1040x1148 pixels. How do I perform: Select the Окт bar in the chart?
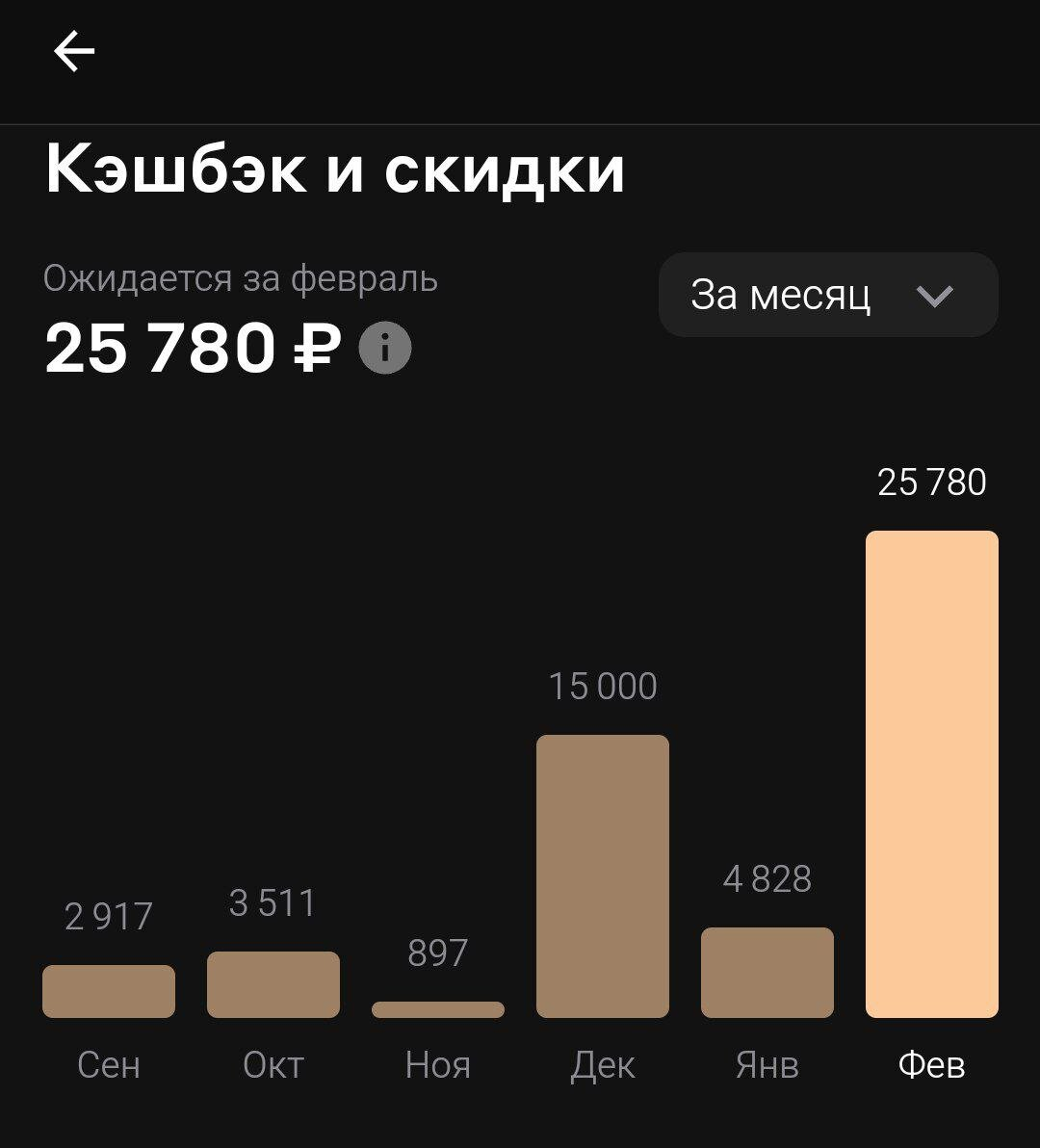pyautogui.click(x=273, y=984)
